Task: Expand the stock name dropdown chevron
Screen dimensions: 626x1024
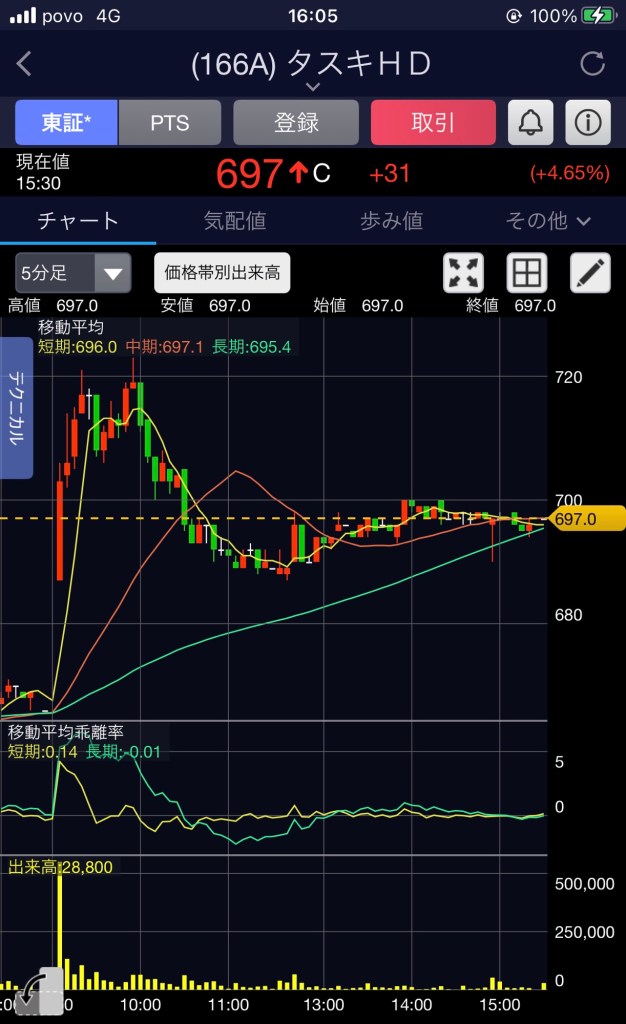Action: coord(312,88)
